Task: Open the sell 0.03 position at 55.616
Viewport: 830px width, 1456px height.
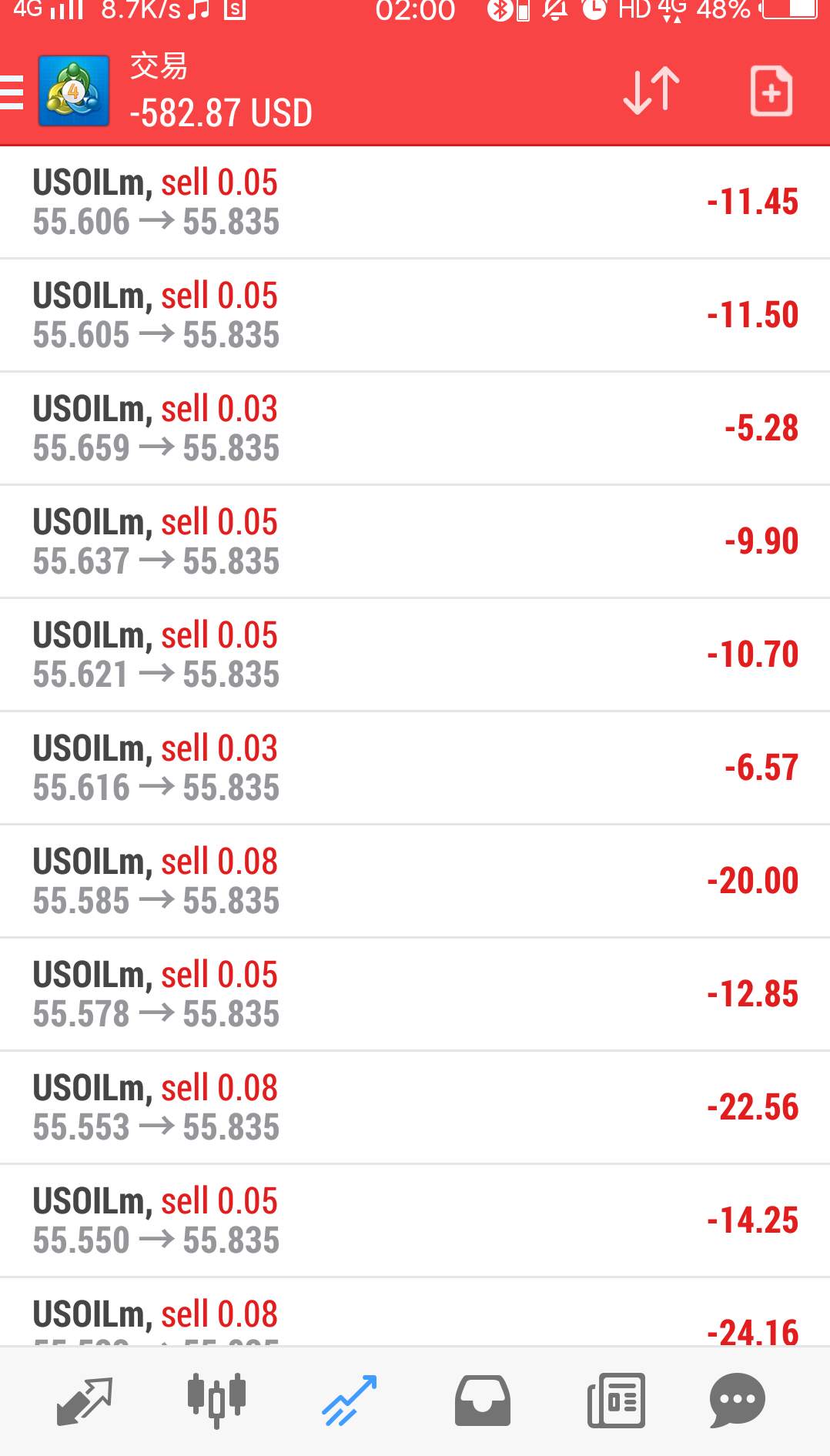Action: (415, 768)
